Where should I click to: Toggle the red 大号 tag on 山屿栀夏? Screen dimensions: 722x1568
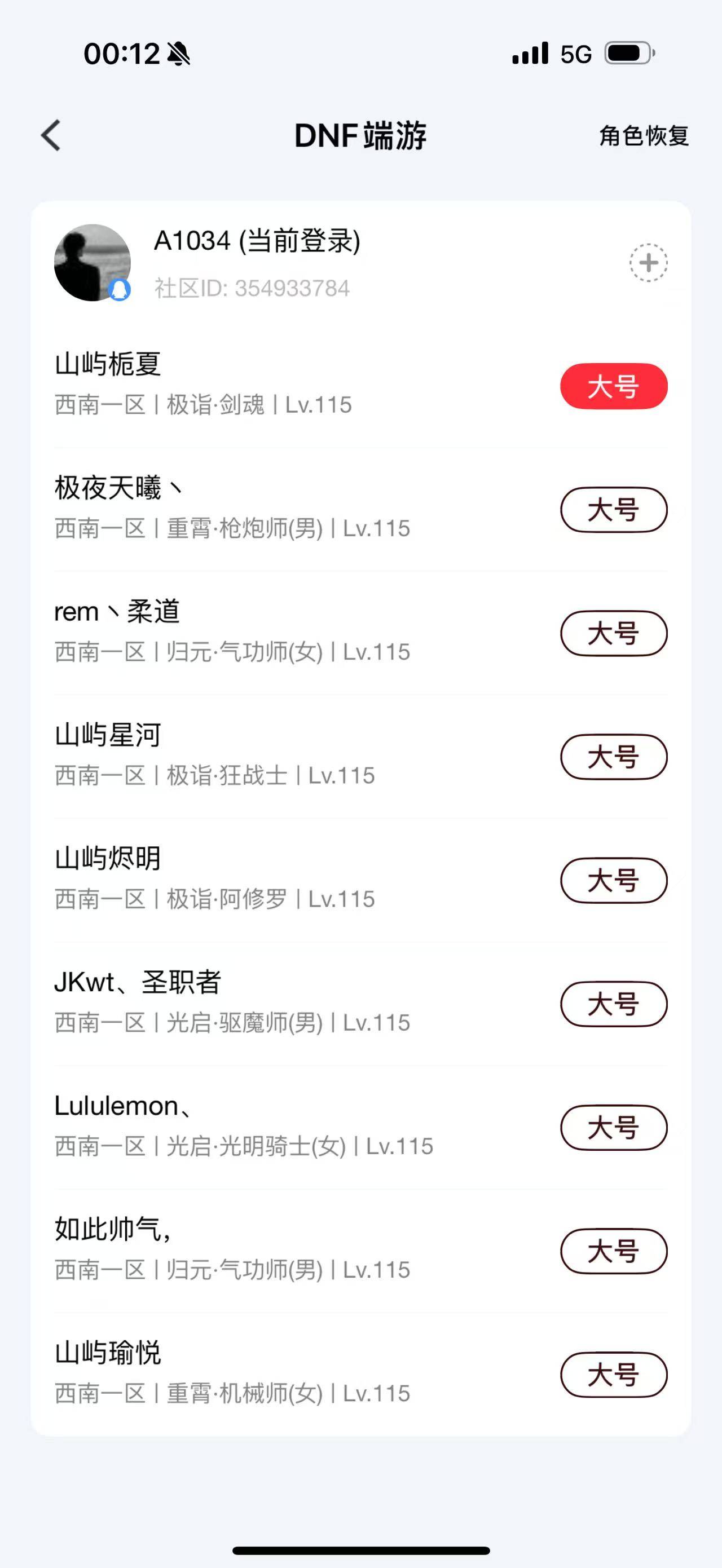pos(613,385)
